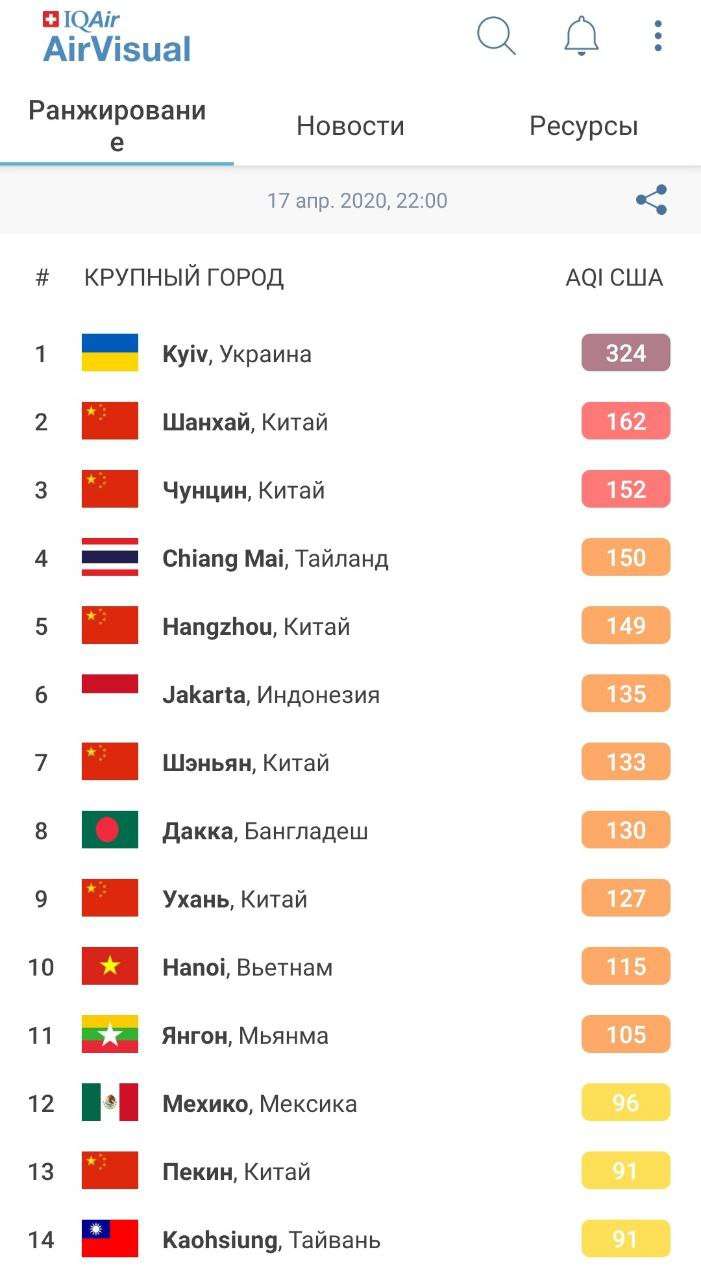Open Мехико, Мексика row
701x1280 pixels.
click(260, 1104)
